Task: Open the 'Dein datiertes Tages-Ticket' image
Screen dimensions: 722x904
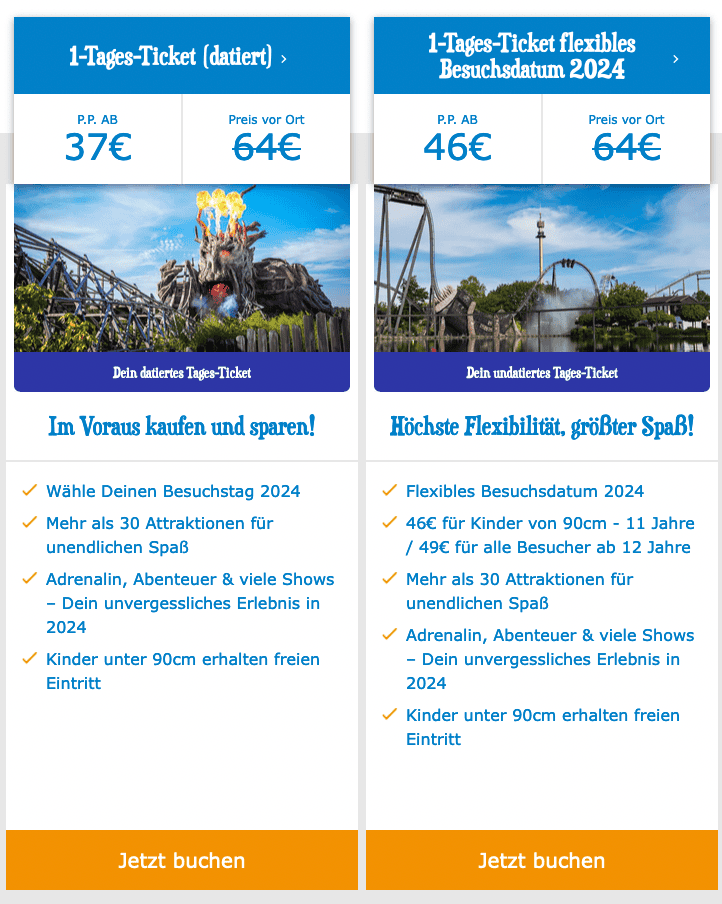Action: 181,287
